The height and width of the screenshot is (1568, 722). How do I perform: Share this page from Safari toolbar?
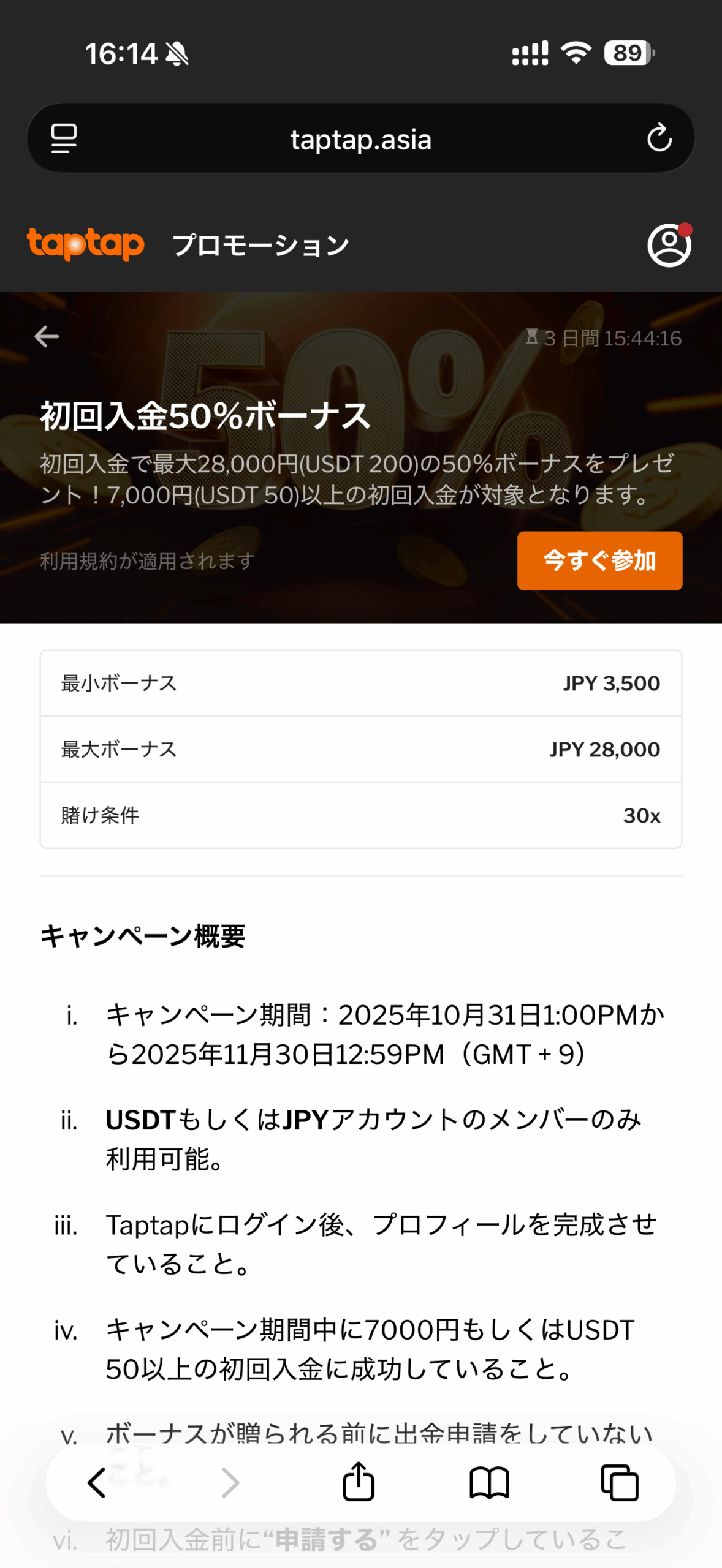pyautogui.click(x=359, y=1482)
